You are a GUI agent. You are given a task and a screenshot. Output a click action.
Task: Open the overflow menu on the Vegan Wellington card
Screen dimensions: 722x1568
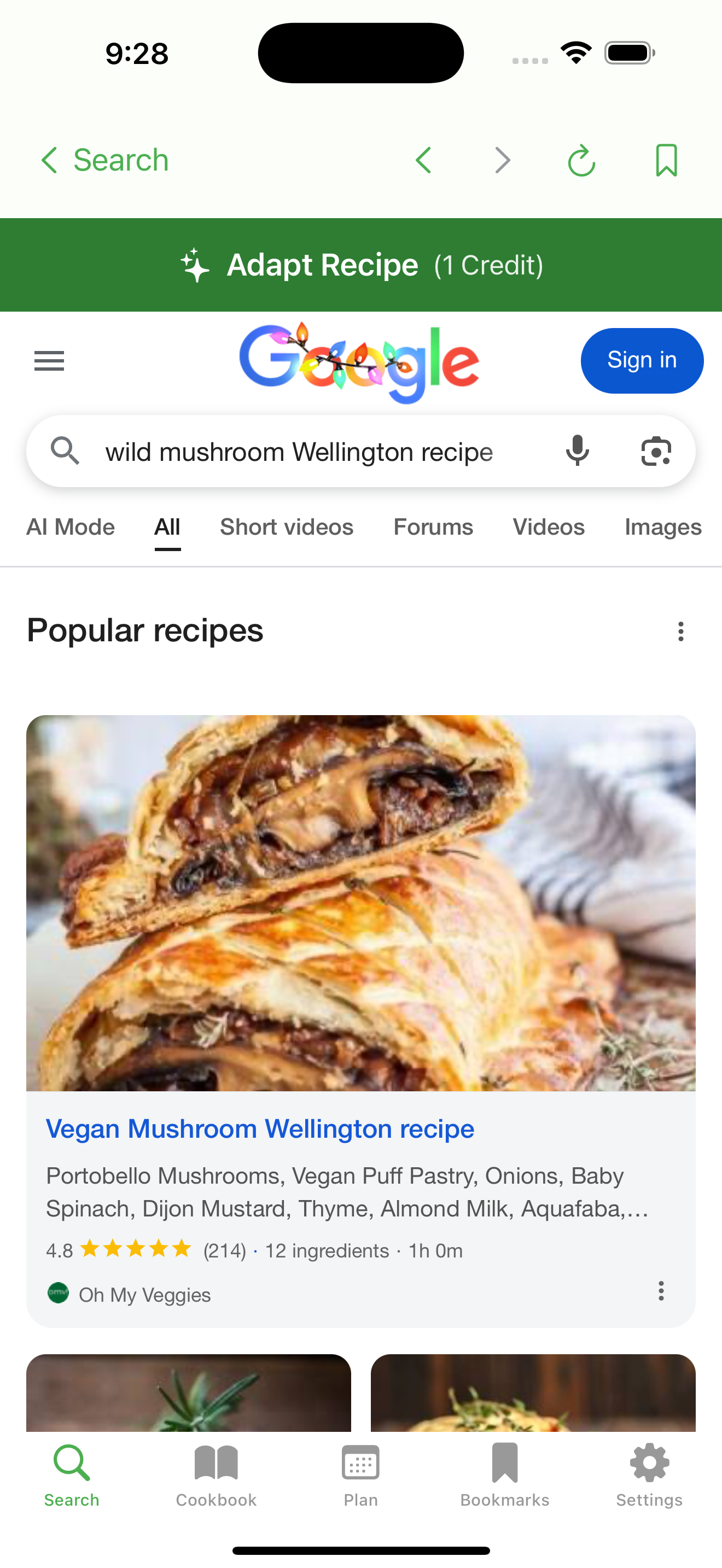pos(661,1291)
